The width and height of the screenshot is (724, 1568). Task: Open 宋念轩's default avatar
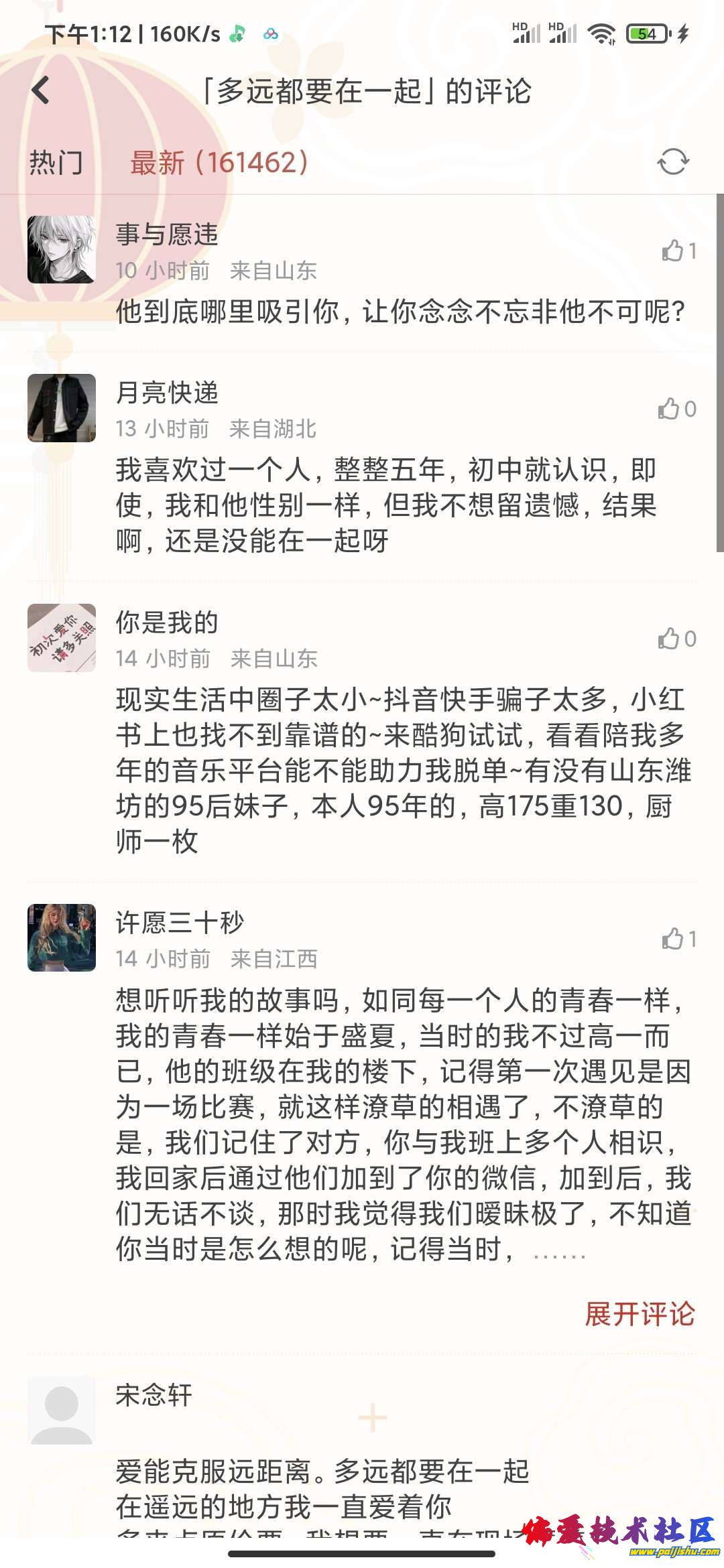pos(62,1410)
